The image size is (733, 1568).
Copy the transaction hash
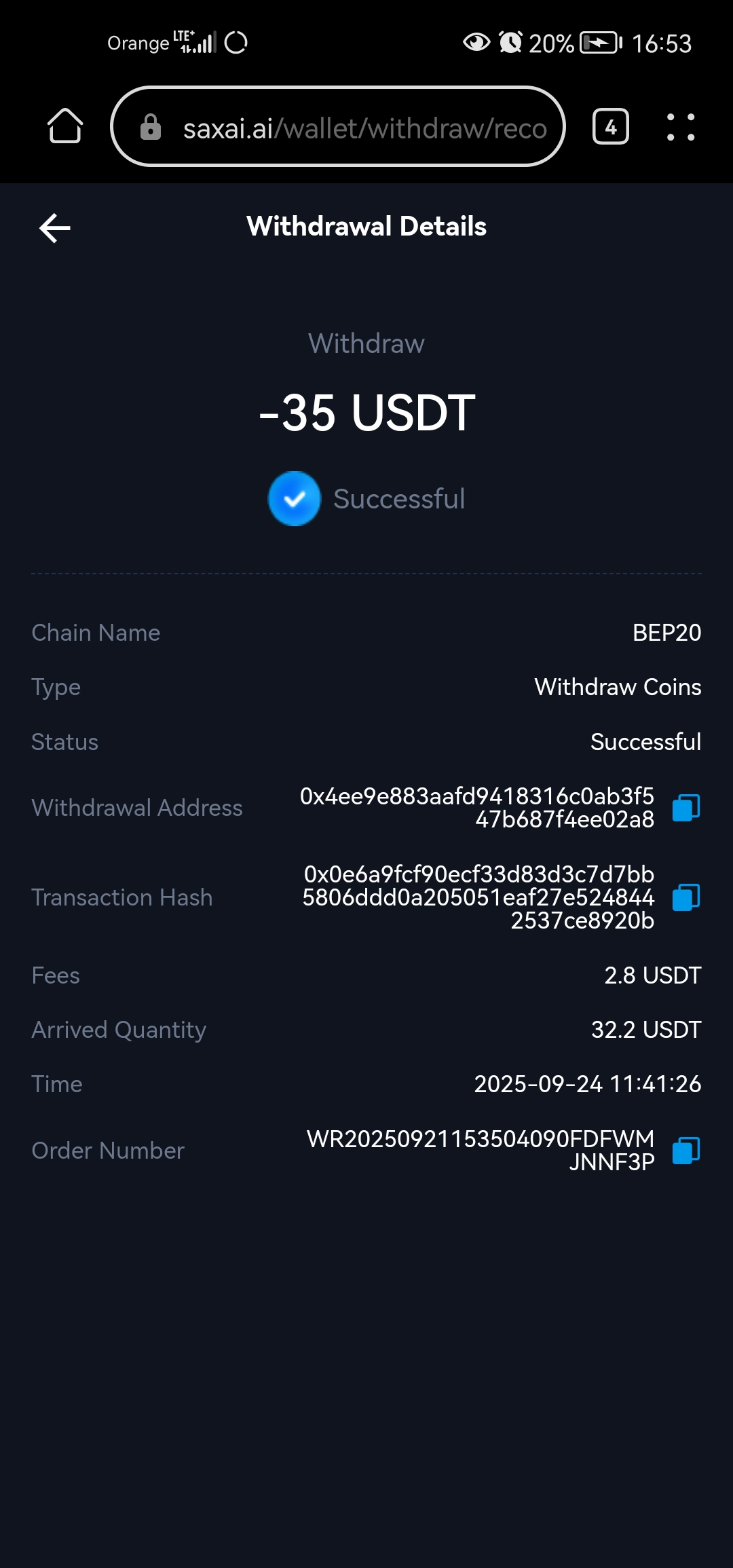685,897
